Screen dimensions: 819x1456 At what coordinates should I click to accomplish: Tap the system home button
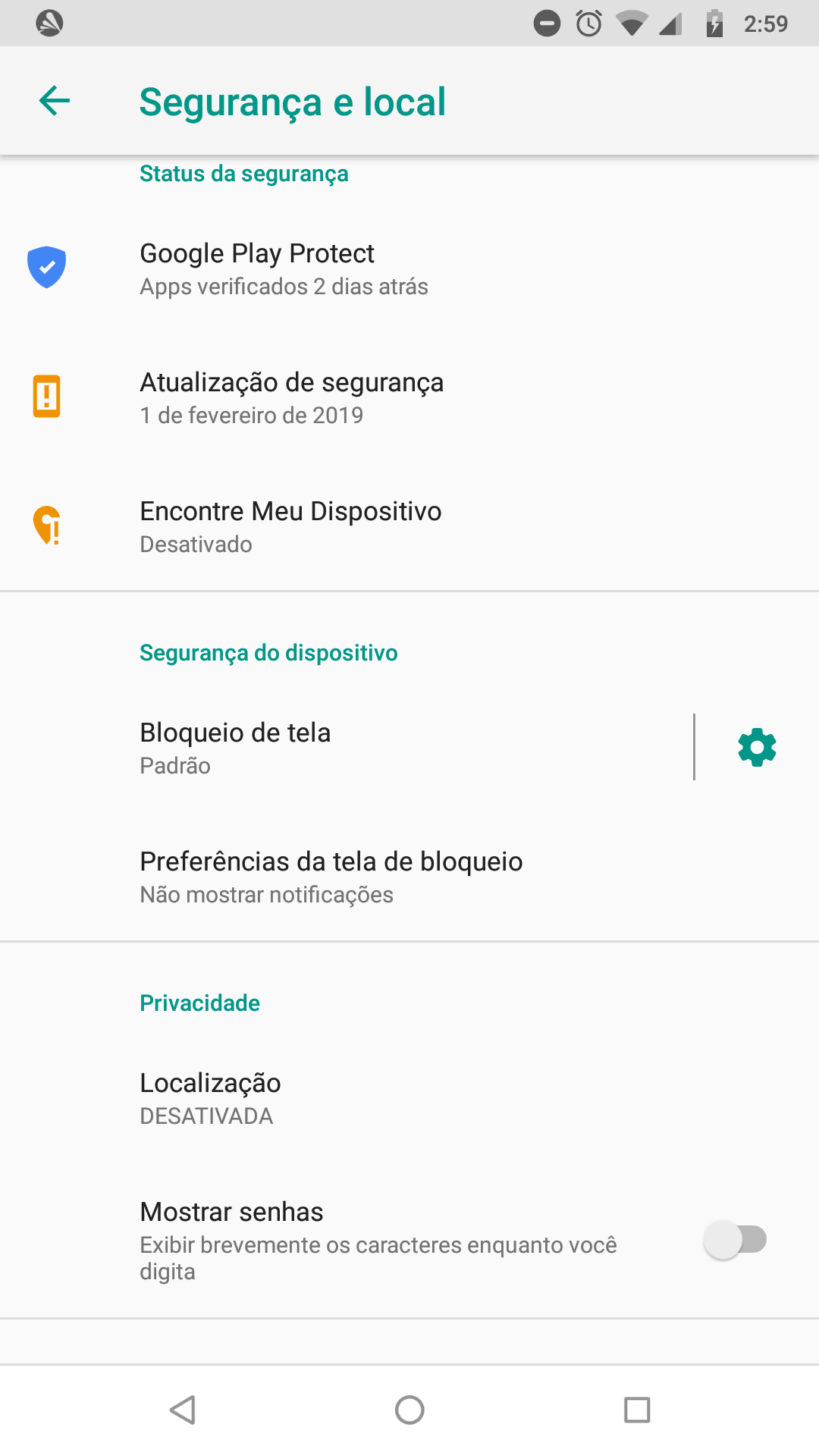coord(409,1410)
